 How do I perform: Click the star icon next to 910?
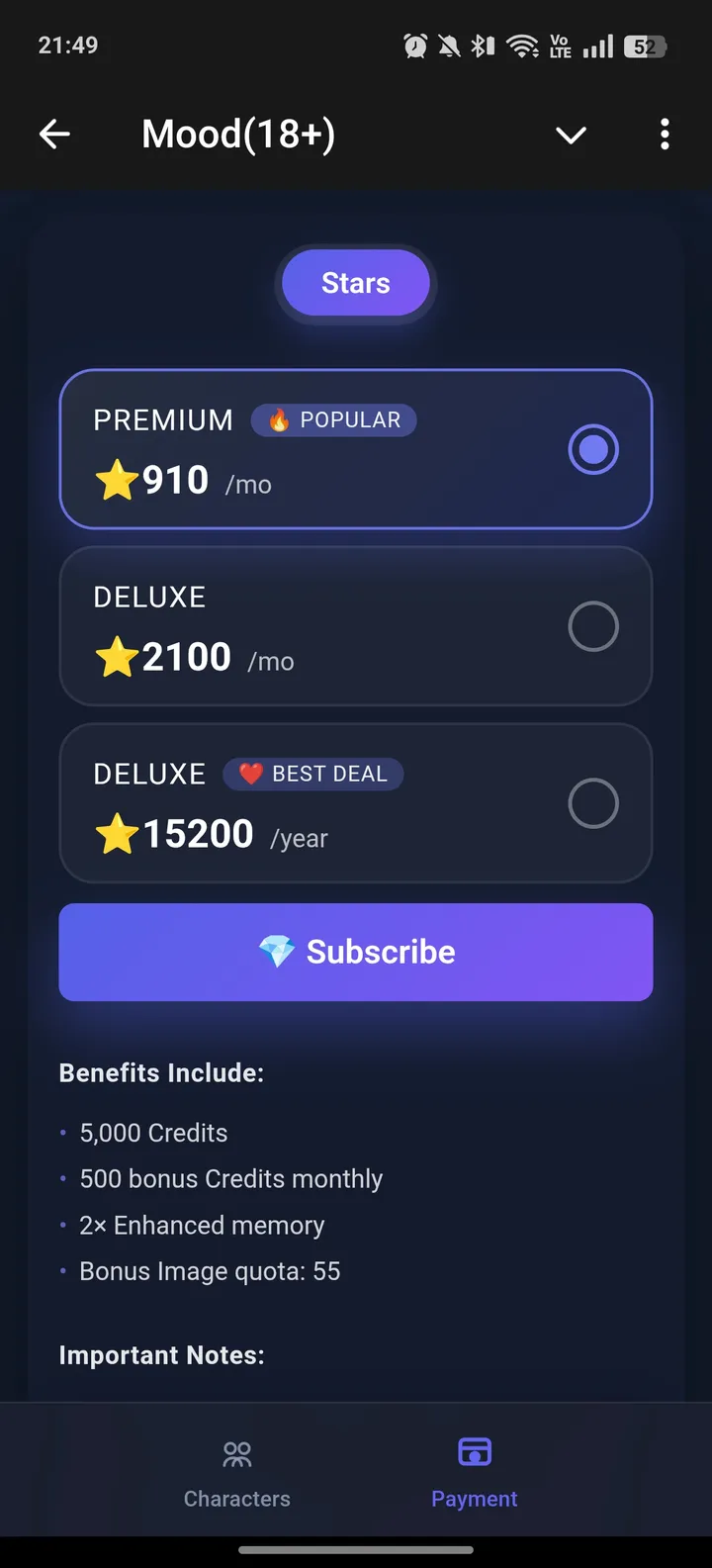116,481
